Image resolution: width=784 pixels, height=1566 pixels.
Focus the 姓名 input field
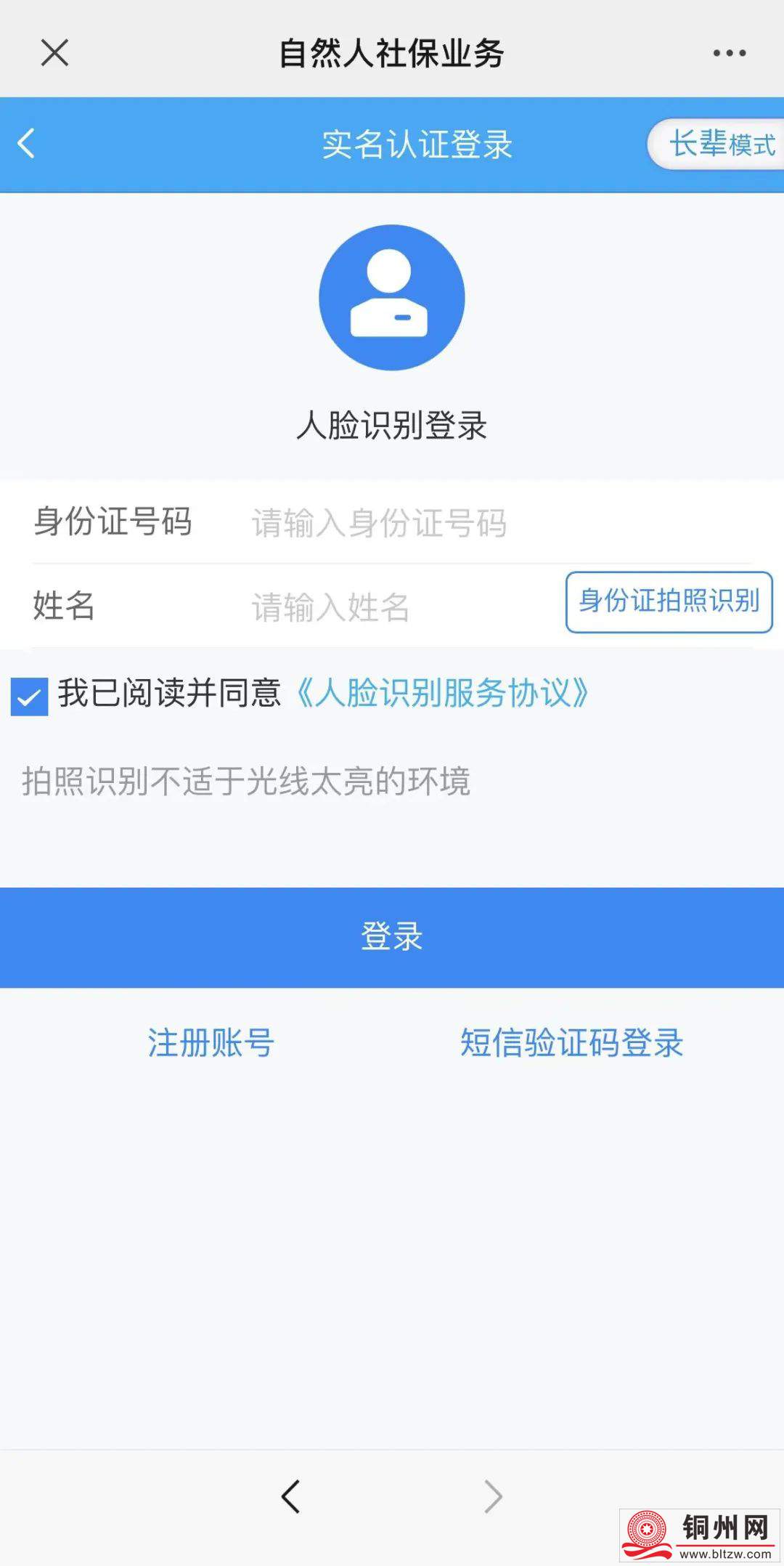[392, 607]
